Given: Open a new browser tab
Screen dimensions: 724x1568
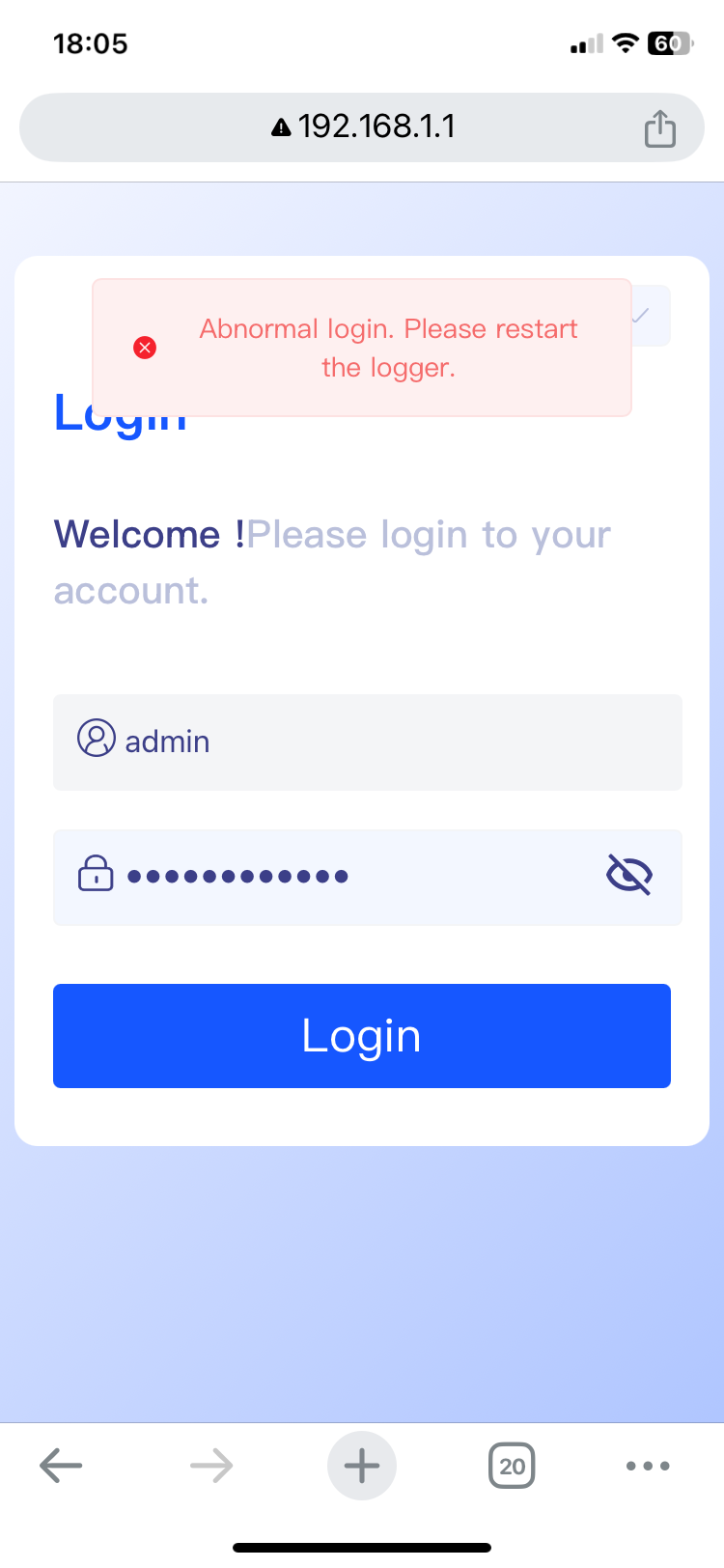Looking at the screenshot, I should pos(362,1466).
